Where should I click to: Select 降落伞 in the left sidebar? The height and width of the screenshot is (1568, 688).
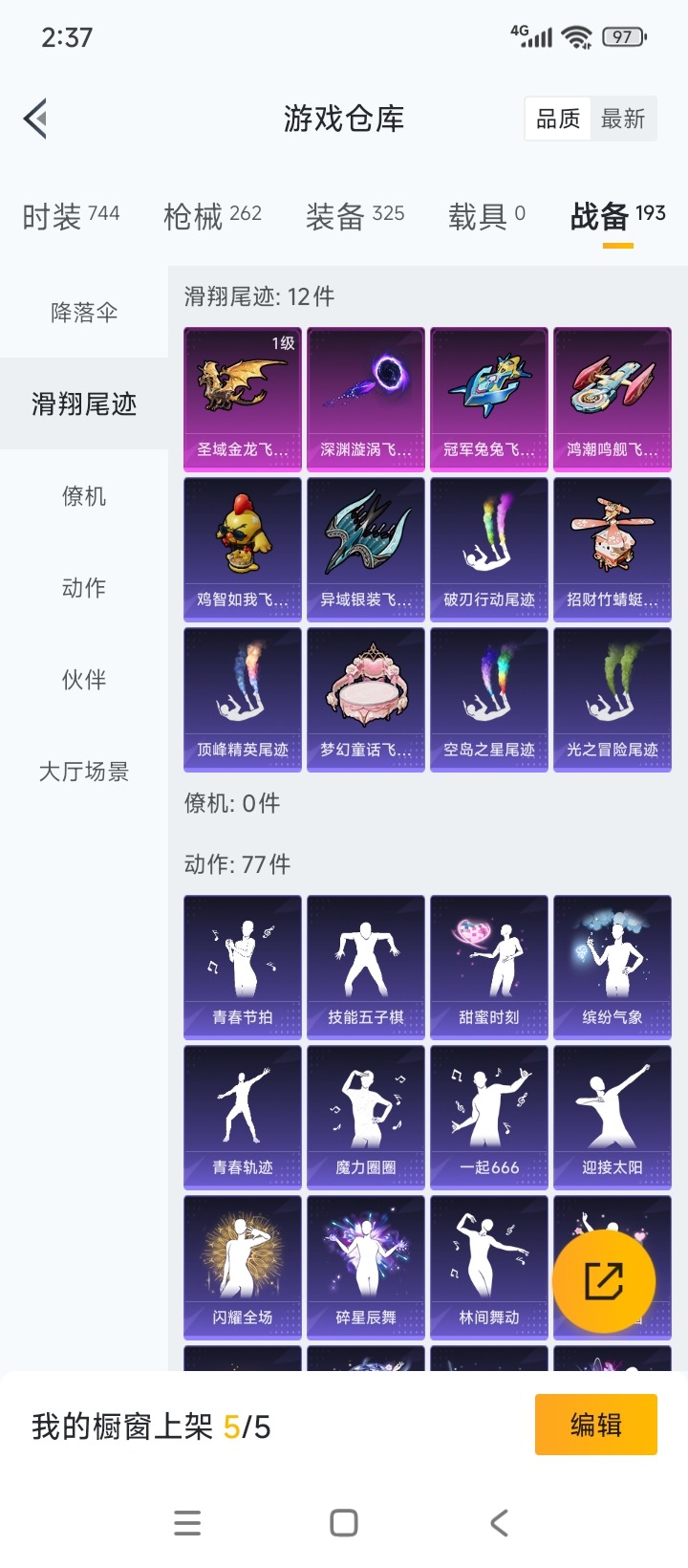[x=83, y=312]
